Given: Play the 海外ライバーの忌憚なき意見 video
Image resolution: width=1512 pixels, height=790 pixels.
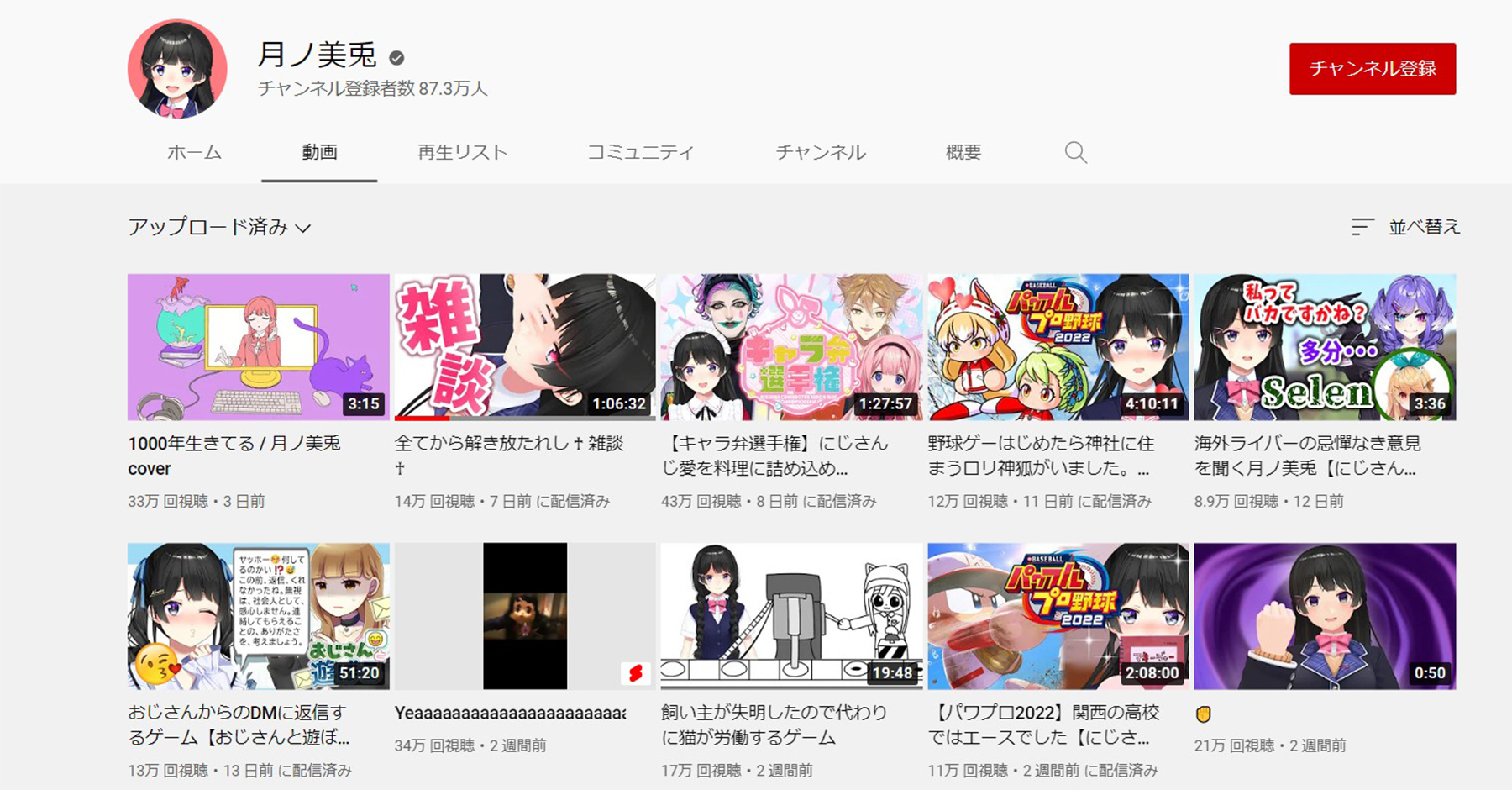Looking at the screenshot, I should [1325, 346].
